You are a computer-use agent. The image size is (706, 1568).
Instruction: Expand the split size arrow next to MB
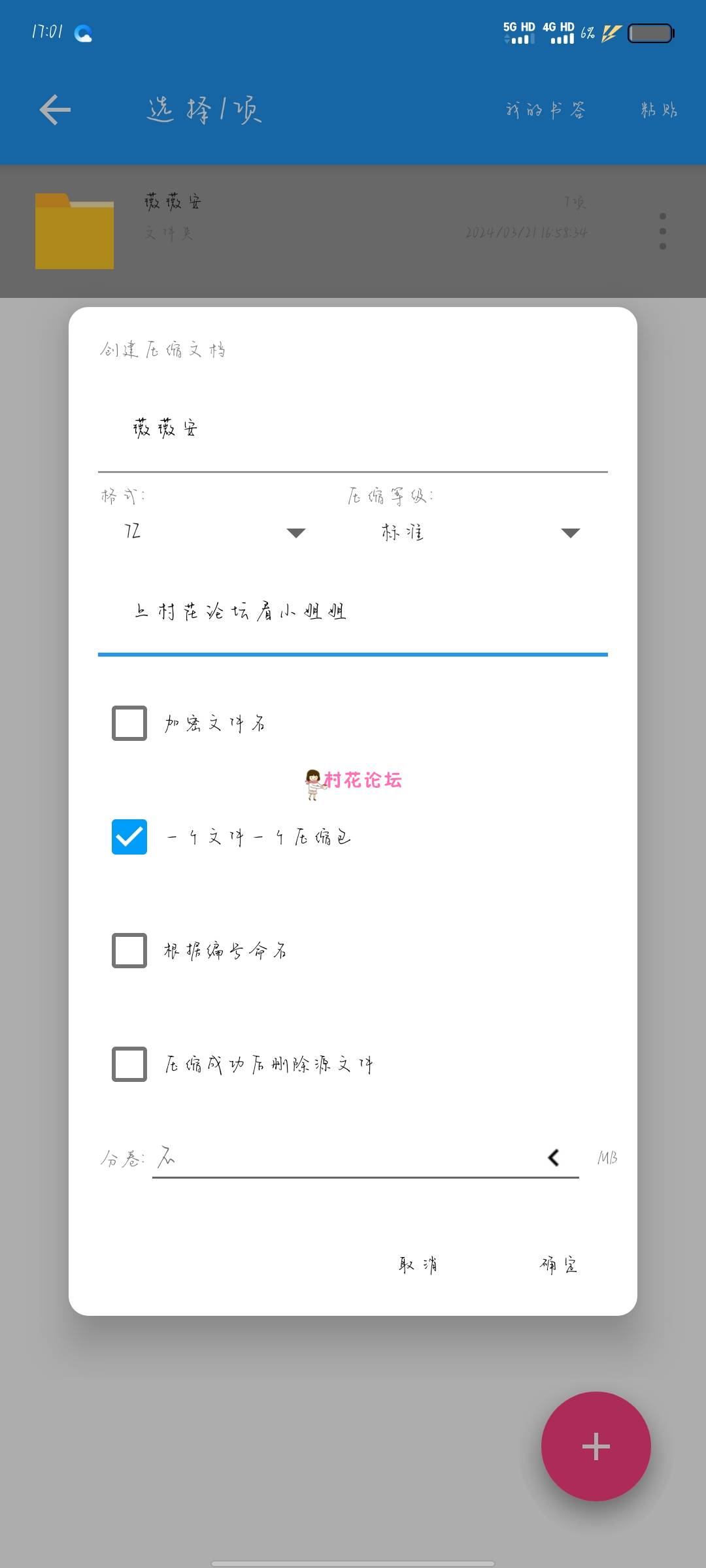[x=554, y=1158]
